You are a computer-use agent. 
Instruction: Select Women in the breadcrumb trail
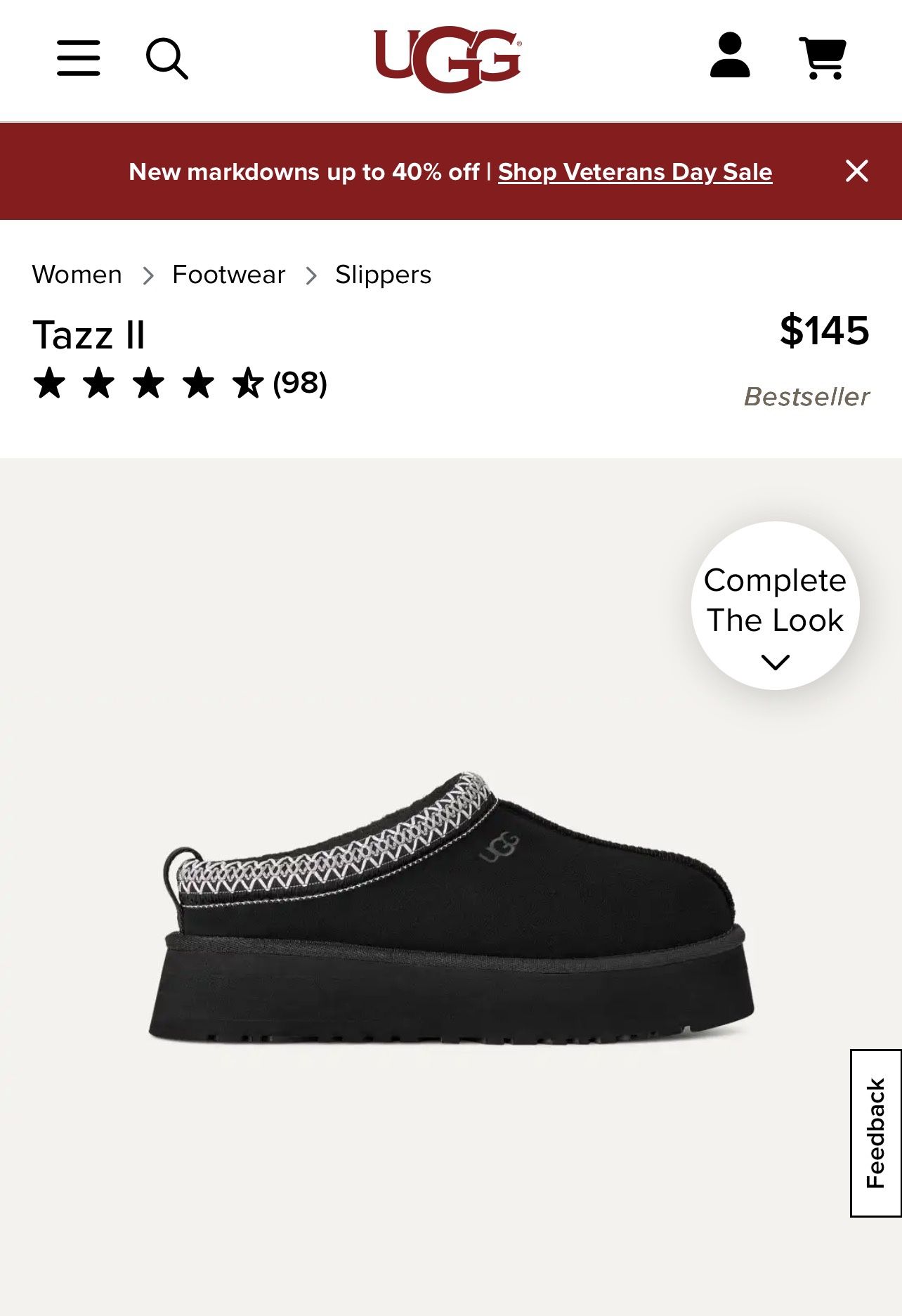[x=77, y=274]
